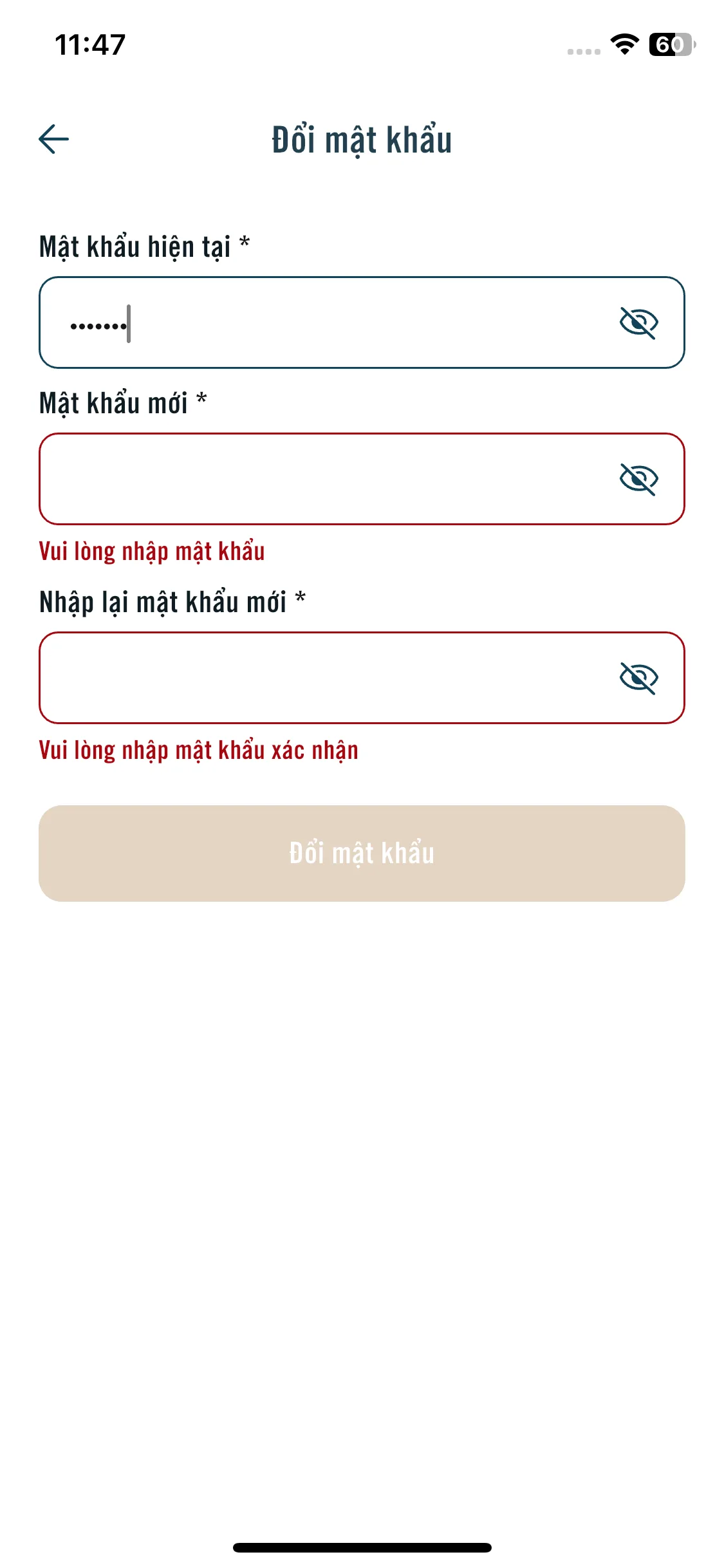Select the Nhập lại mật khẩu mới field
The image size is (724, 1568).
362,678
